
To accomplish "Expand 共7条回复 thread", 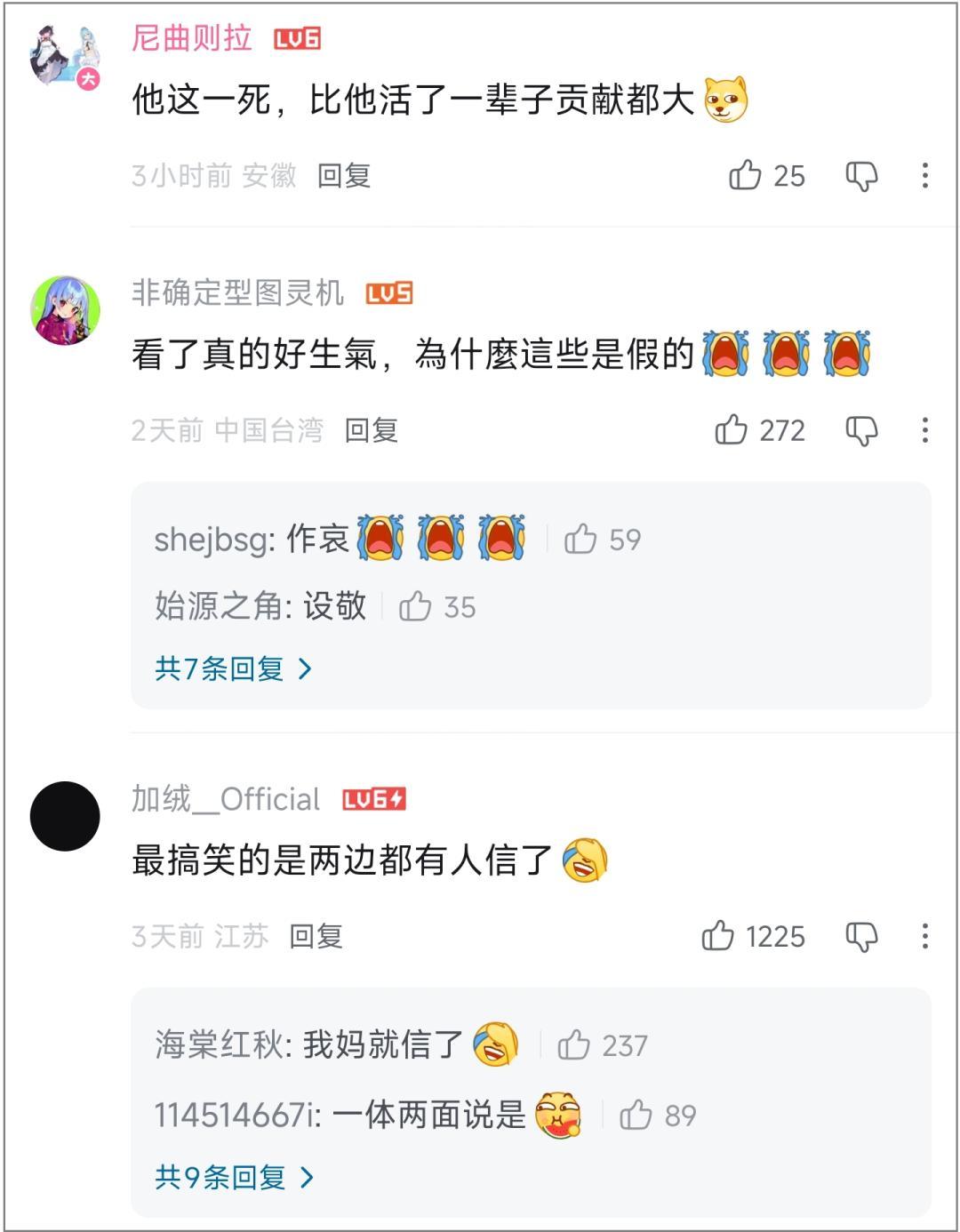I will point(233,668).
